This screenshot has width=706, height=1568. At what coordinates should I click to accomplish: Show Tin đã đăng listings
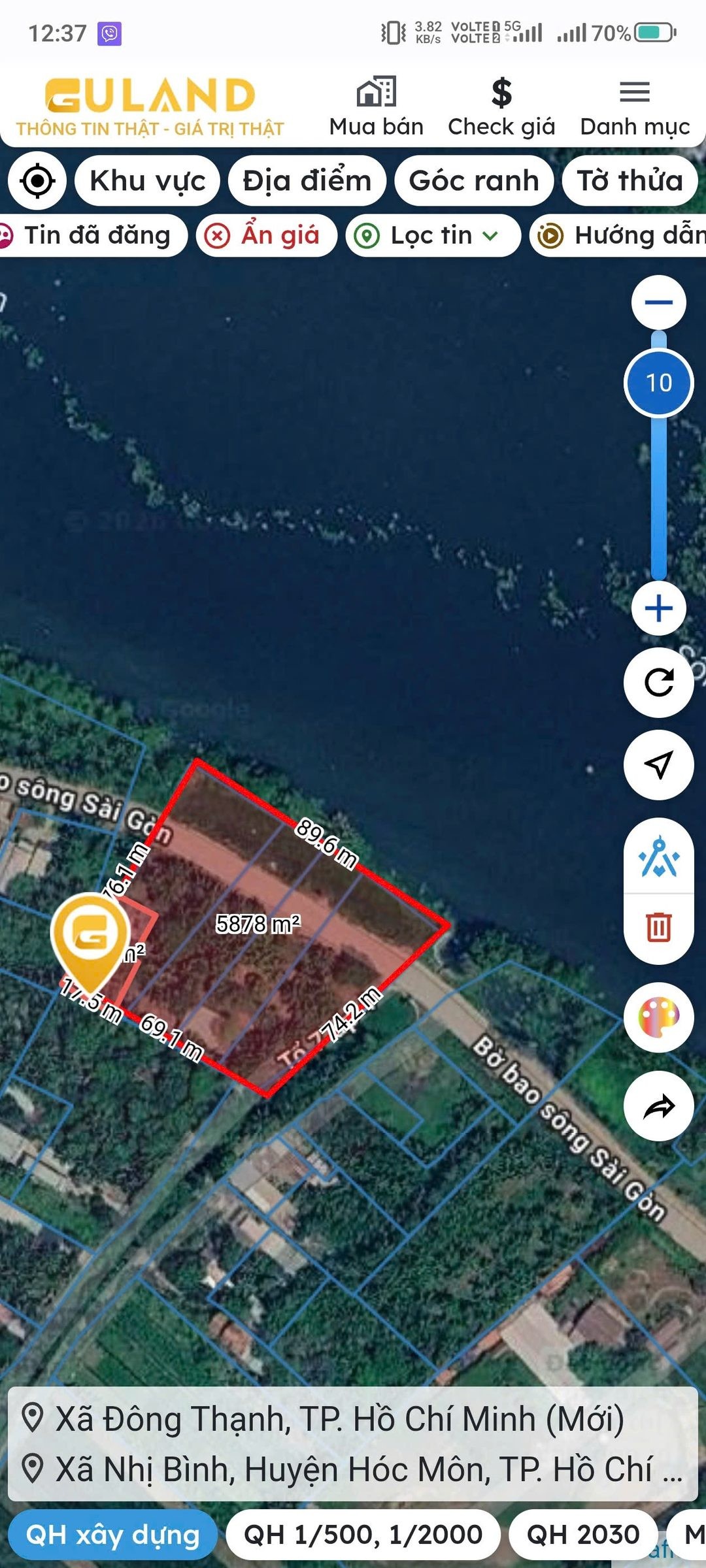[x=92, y=235]
